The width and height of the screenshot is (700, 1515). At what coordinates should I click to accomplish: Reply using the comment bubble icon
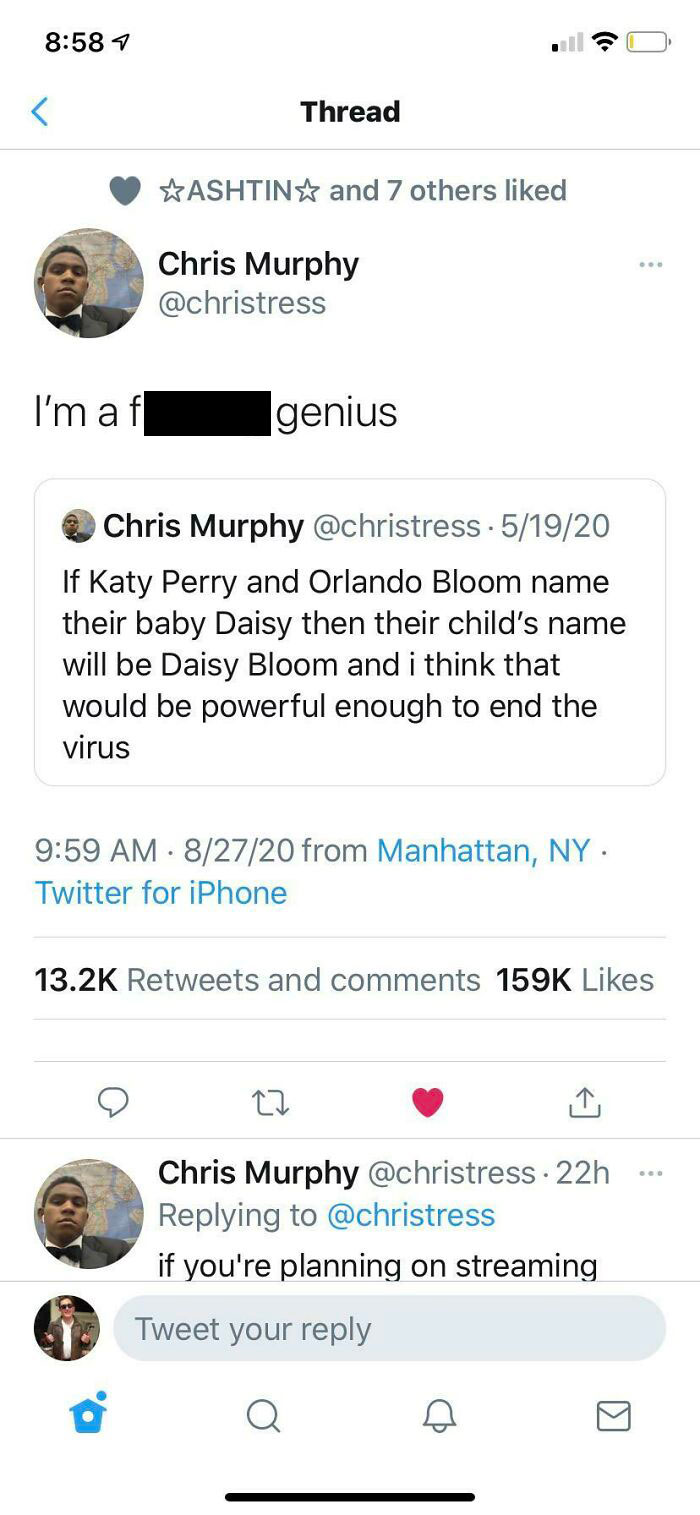tap(113, 1101)
